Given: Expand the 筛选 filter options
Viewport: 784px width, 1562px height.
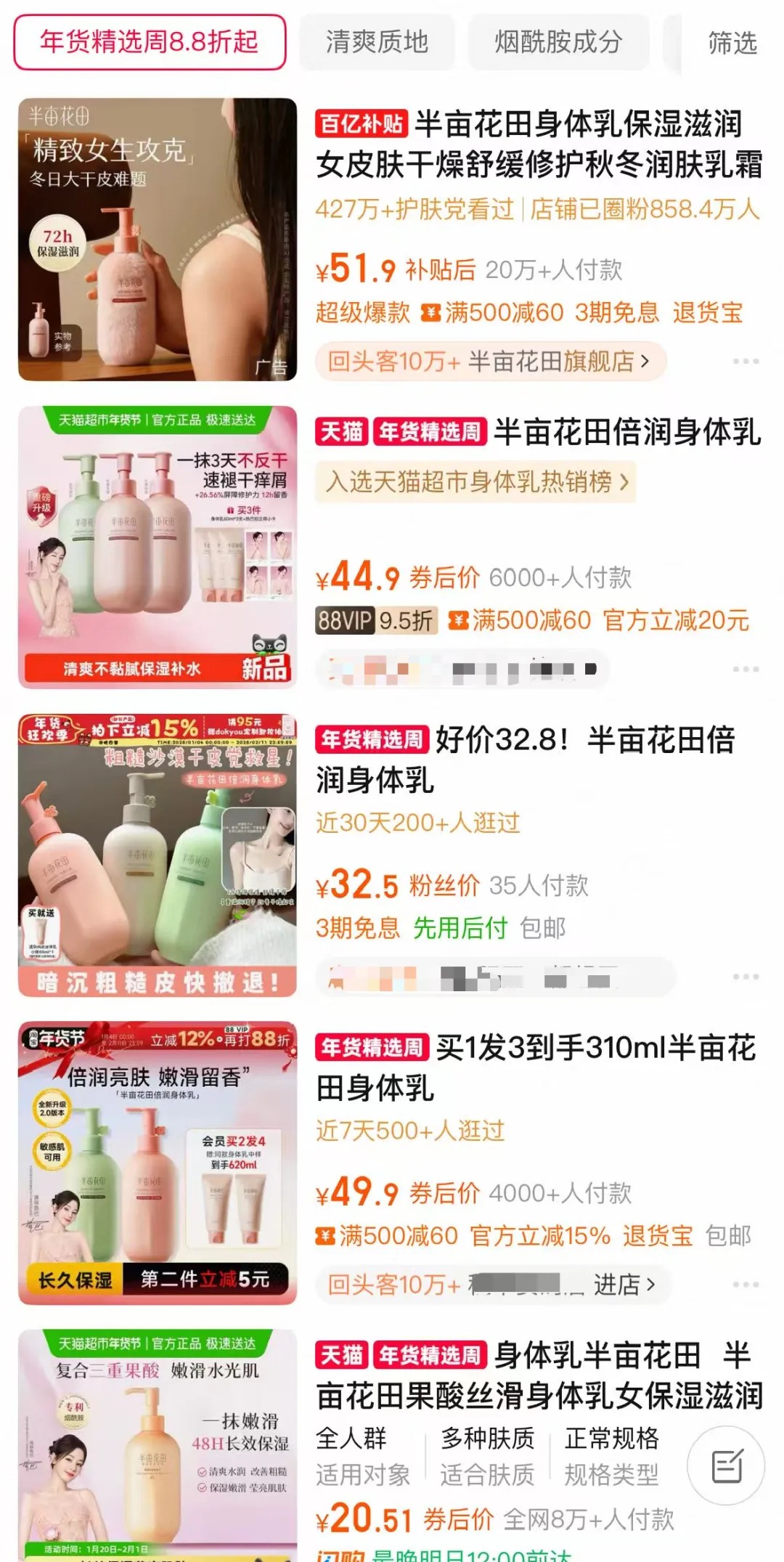Looking at the screenshot, I should point(732,43).
